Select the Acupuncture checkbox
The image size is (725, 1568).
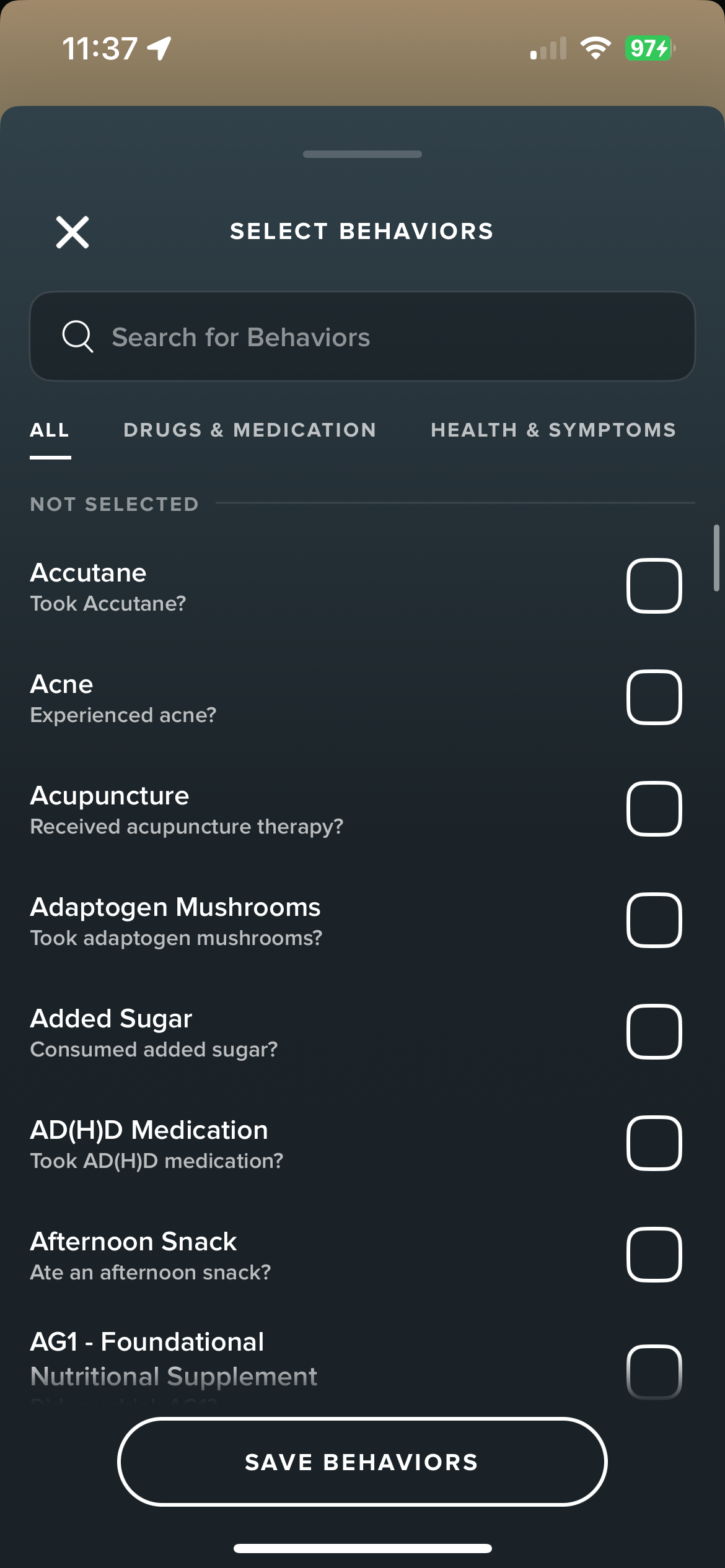[654, 809]
